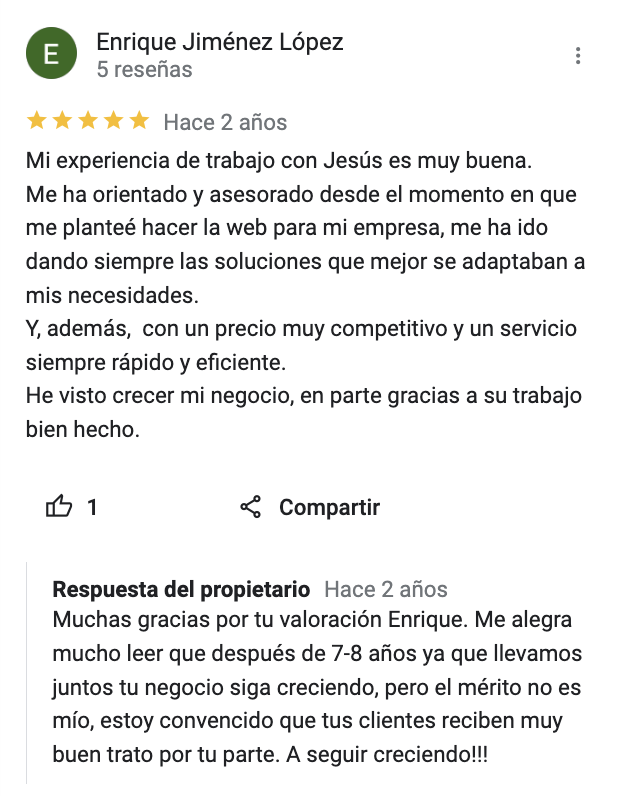Image resolution: width=622 pixels, height=796 pixels.
Task: Open Enrique Jiménez López's reviewer profile
Action: [220, 42]
